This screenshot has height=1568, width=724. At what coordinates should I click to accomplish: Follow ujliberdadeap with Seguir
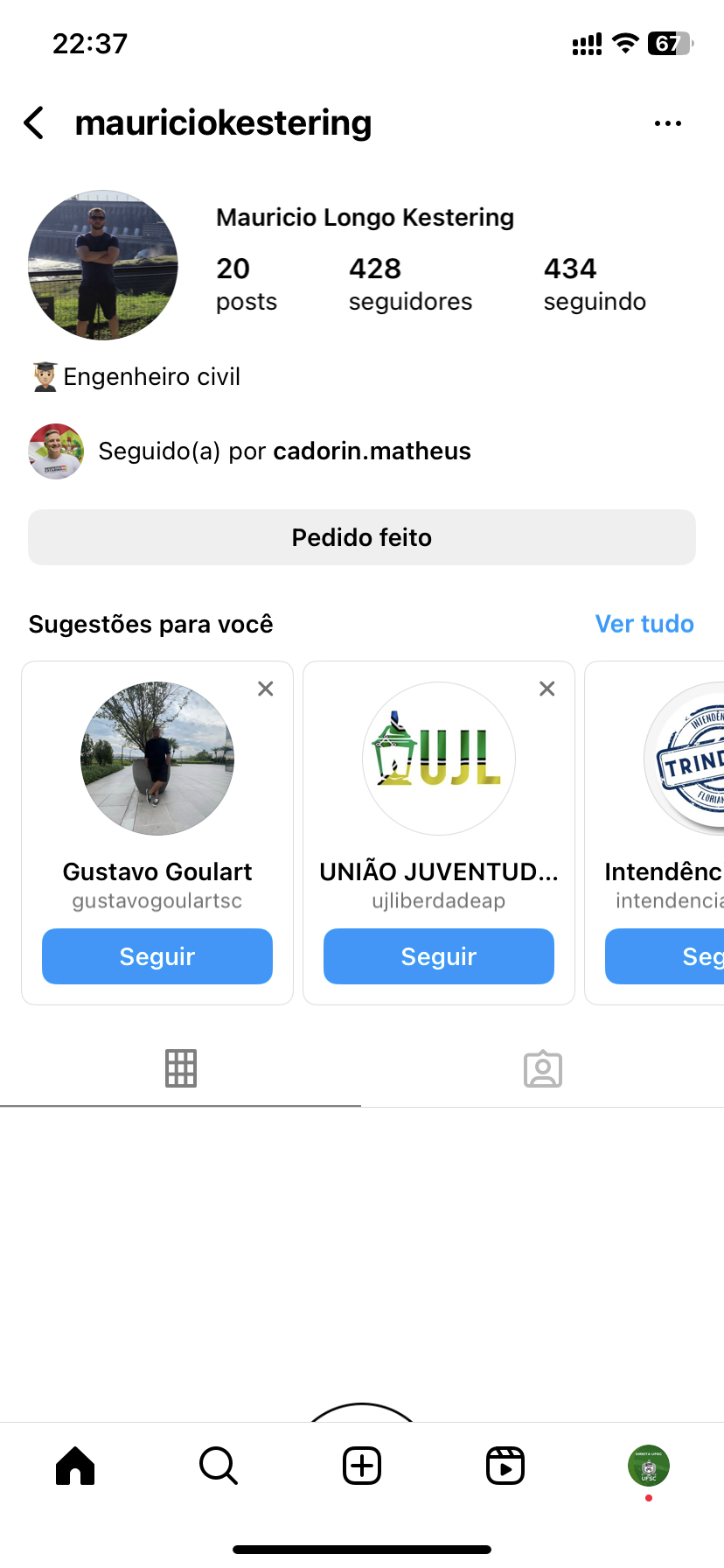[439, 956]
